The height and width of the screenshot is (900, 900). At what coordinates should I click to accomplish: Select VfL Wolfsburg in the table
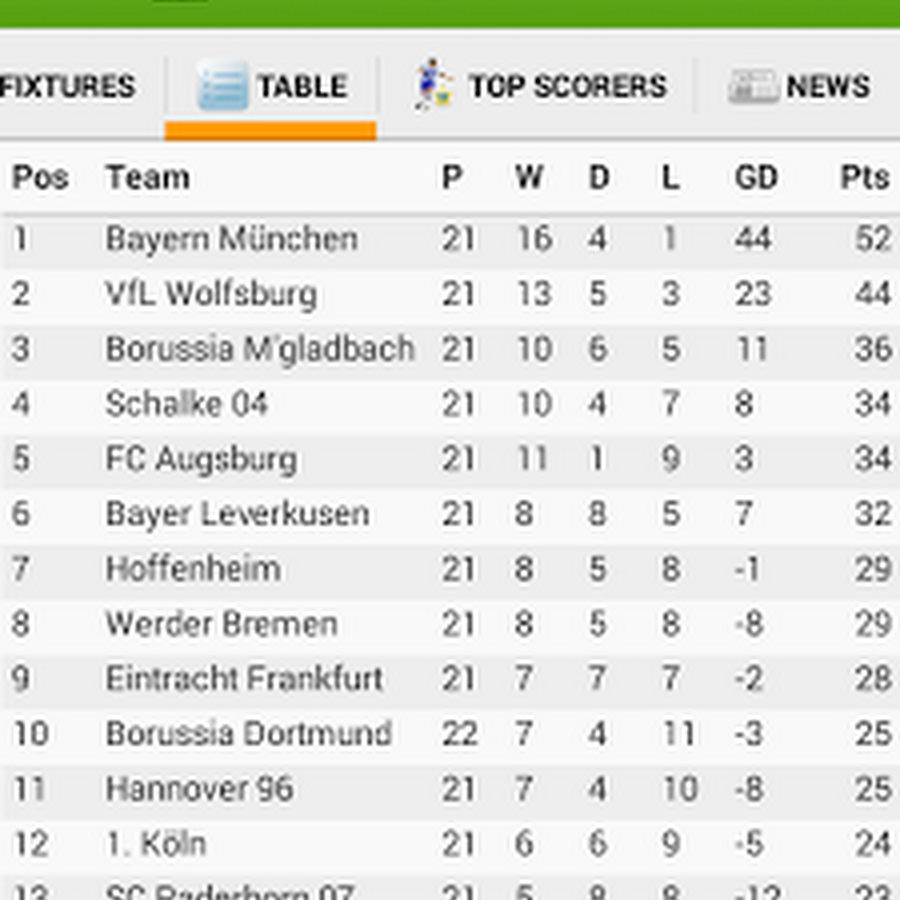click(x=212, y=295)
